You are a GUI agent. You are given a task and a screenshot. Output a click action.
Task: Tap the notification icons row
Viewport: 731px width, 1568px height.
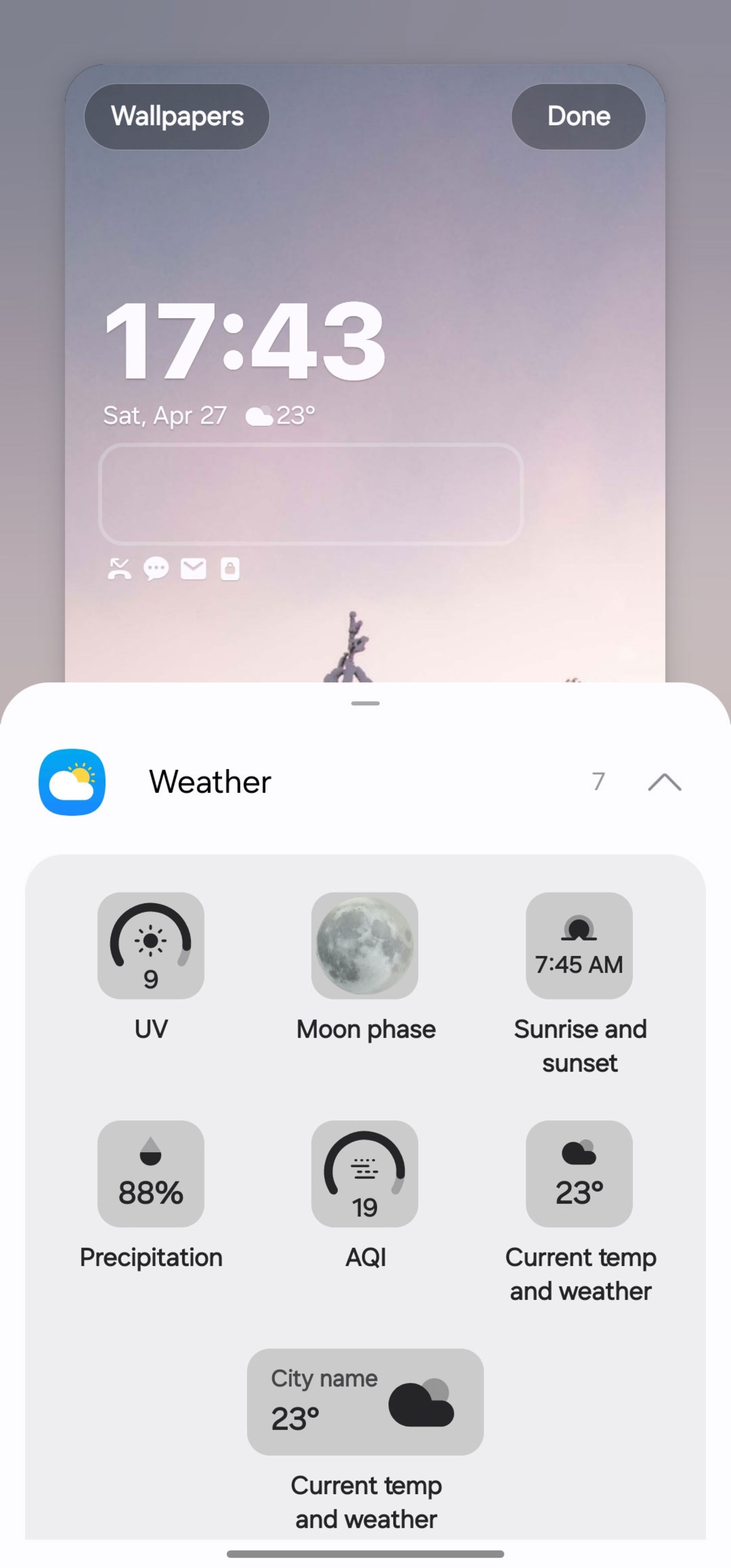click(174, 569)
